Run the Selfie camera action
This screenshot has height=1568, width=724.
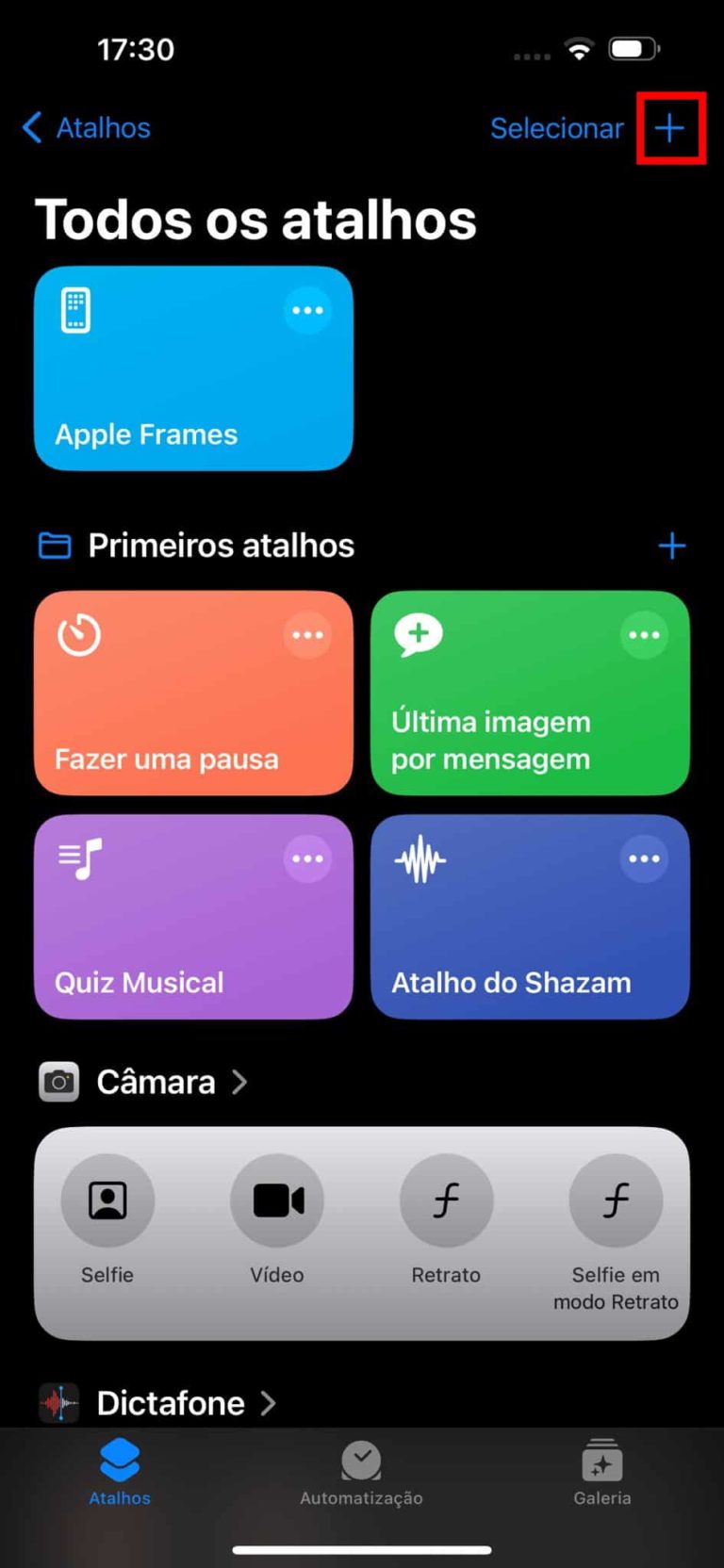pyautogui.click(x=107, y=1200)
